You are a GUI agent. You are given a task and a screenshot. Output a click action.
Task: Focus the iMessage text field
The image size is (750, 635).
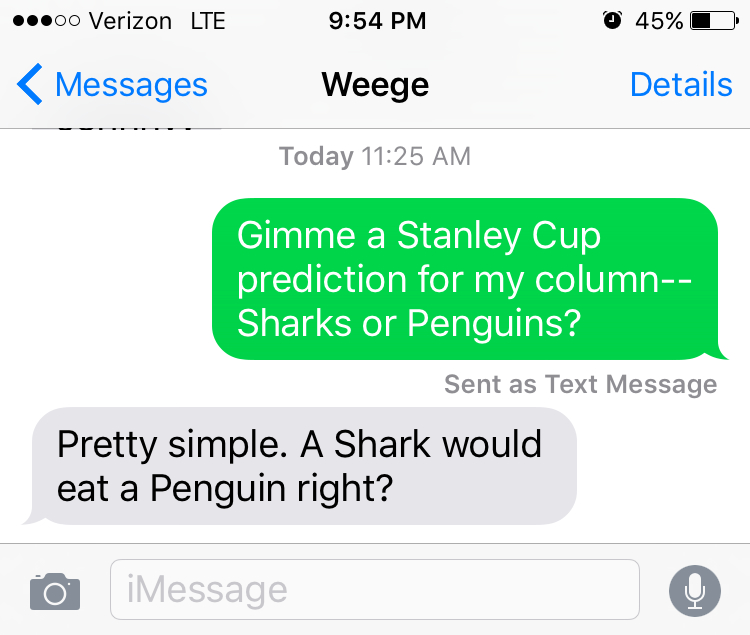pyautogui.click(x=374, y=590)
